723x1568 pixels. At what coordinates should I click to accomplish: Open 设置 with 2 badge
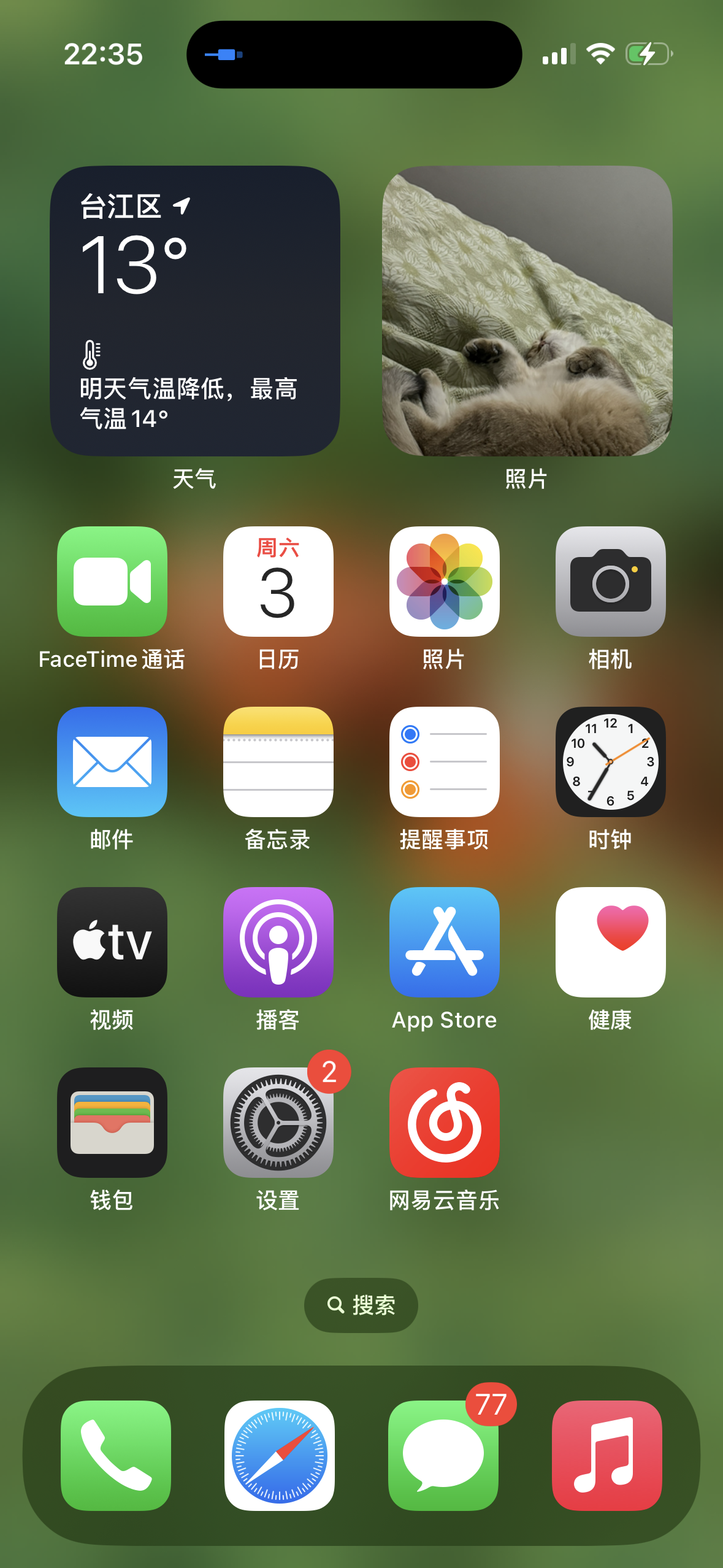pyautogui.click(x=278, y=1122)
